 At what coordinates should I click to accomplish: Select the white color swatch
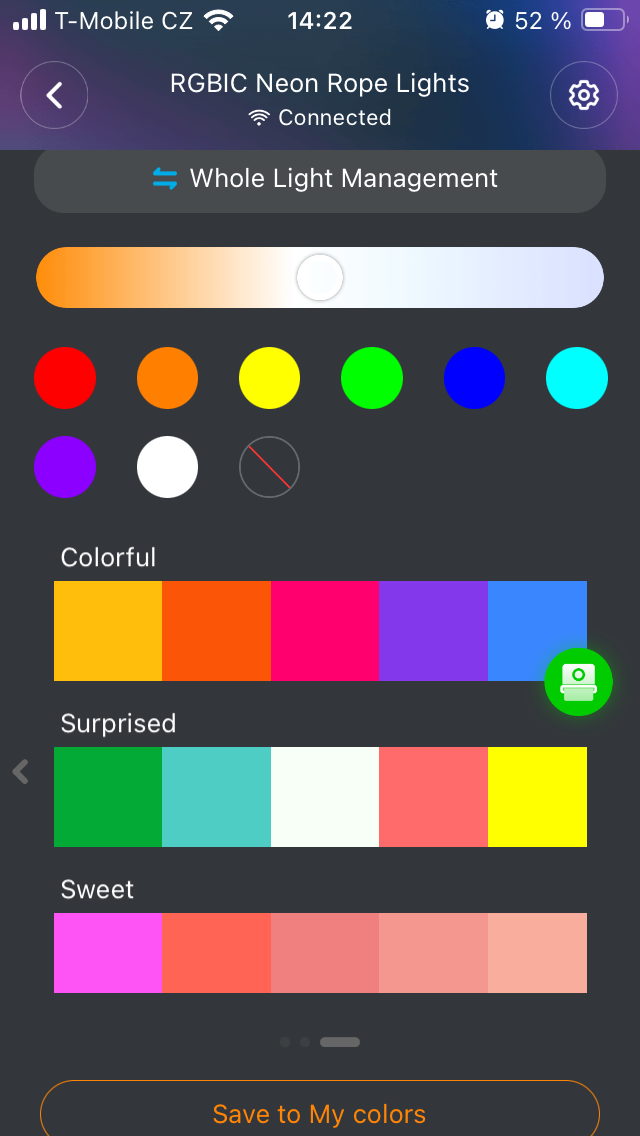[x=167, y=467]
